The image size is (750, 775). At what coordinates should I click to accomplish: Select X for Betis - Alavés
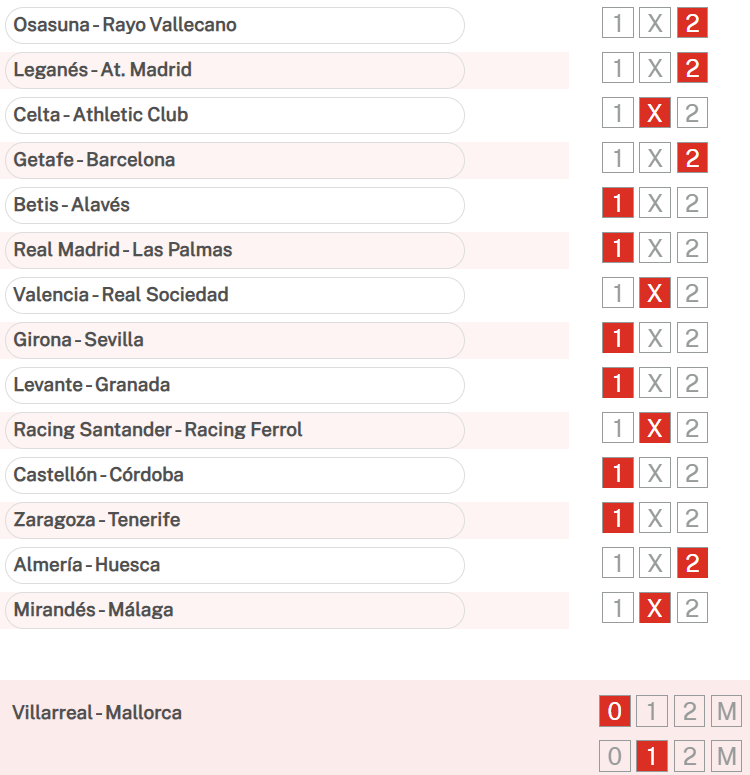pos(655,204)
